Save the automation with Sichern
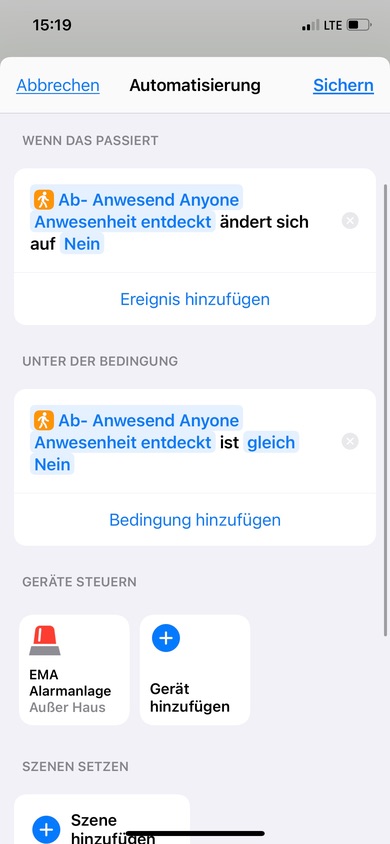 pyautogui.click(x=343, y=85)
